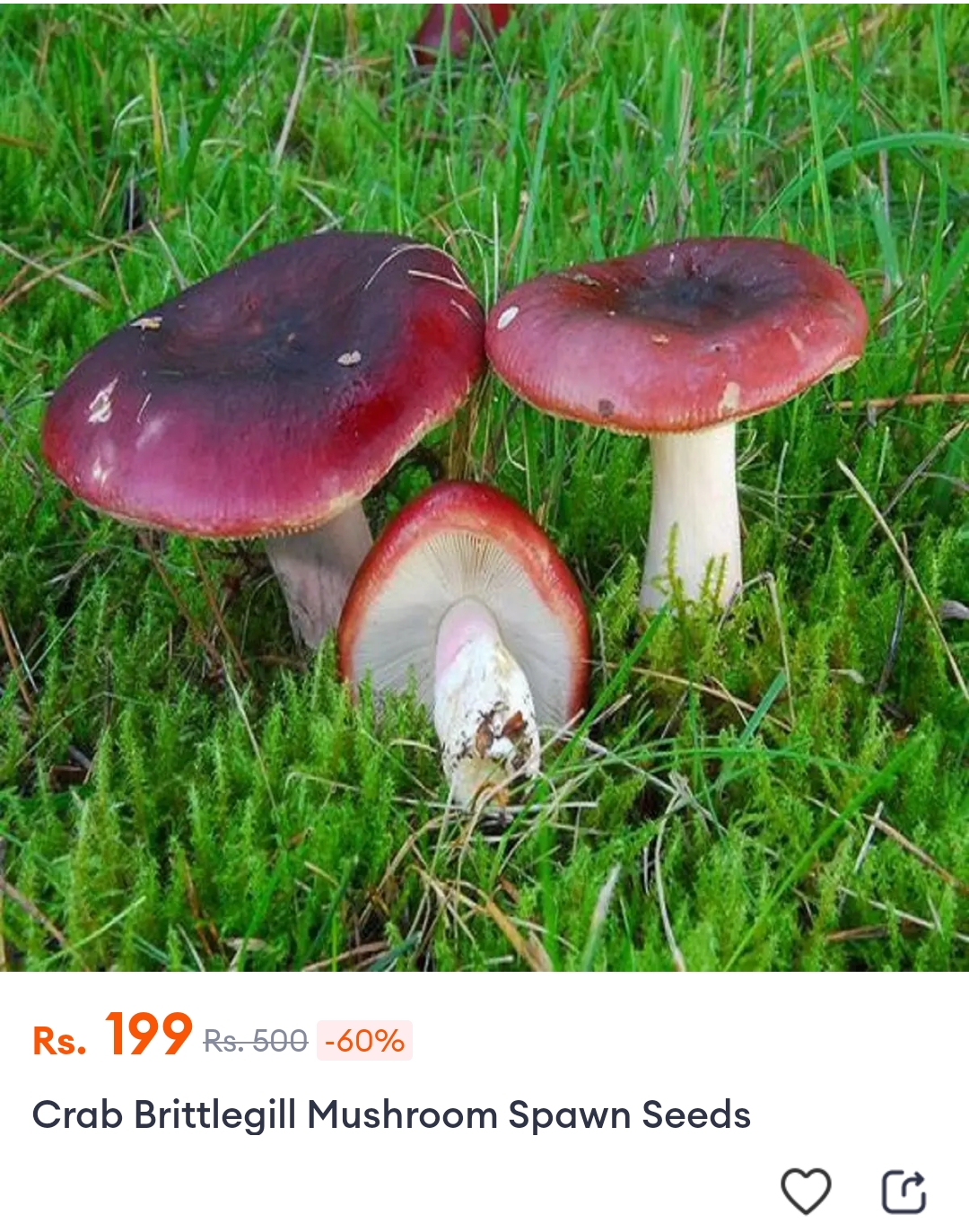
Task: Share this Crab Brittlegill product
Action: [x=903, y=1192]
